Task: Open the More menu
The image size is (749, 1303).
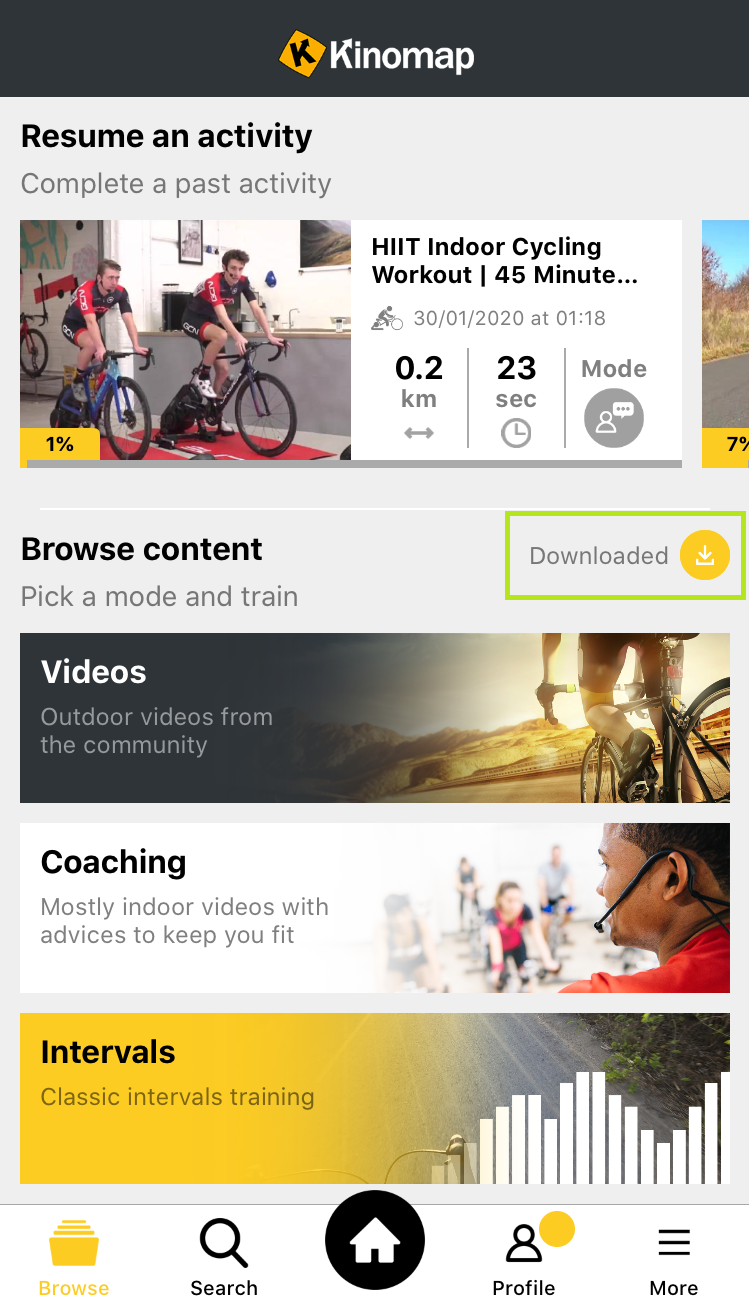Action: [674, 1256]
